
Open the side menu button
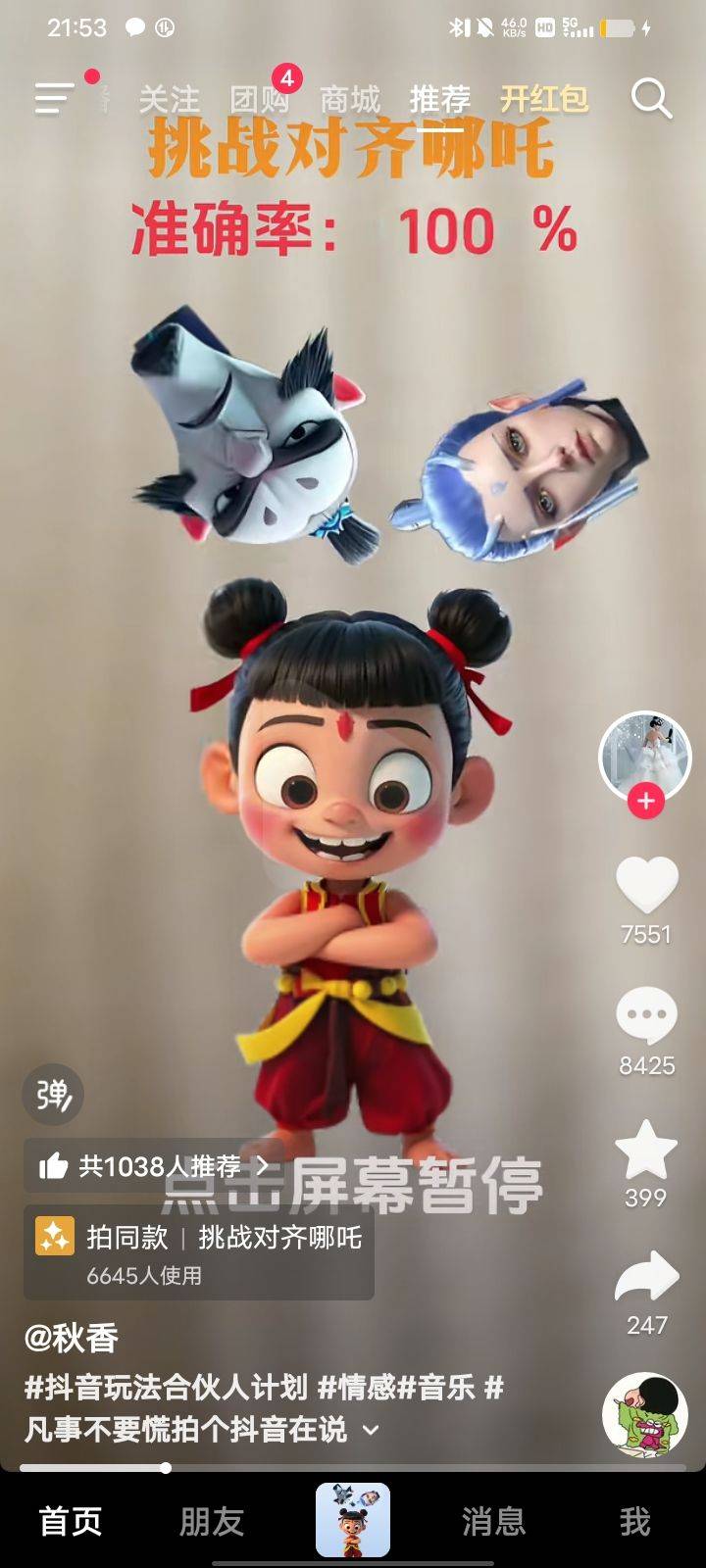[x=54, y=98]
